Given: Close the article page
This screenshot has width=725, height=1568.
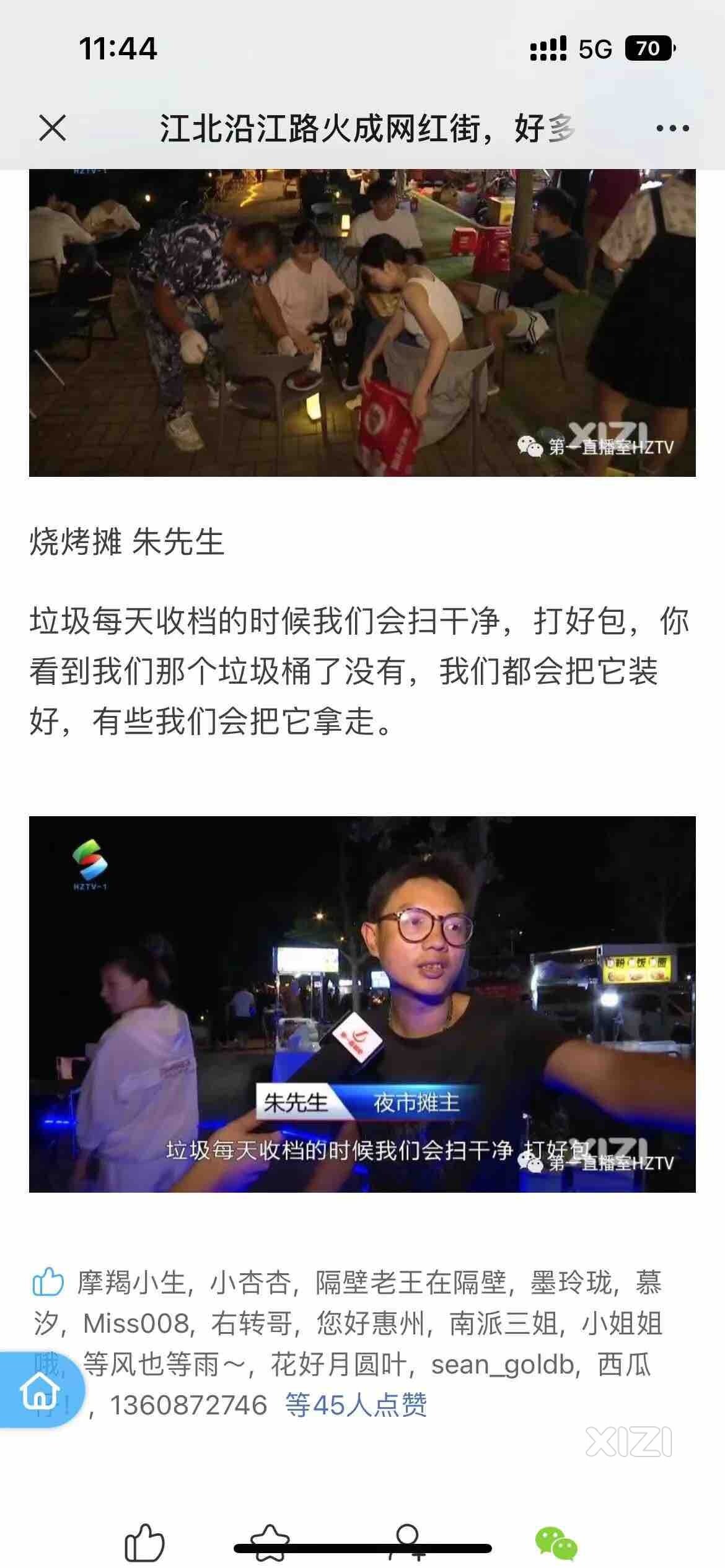Looking at the screenshot, I should 52,129.
